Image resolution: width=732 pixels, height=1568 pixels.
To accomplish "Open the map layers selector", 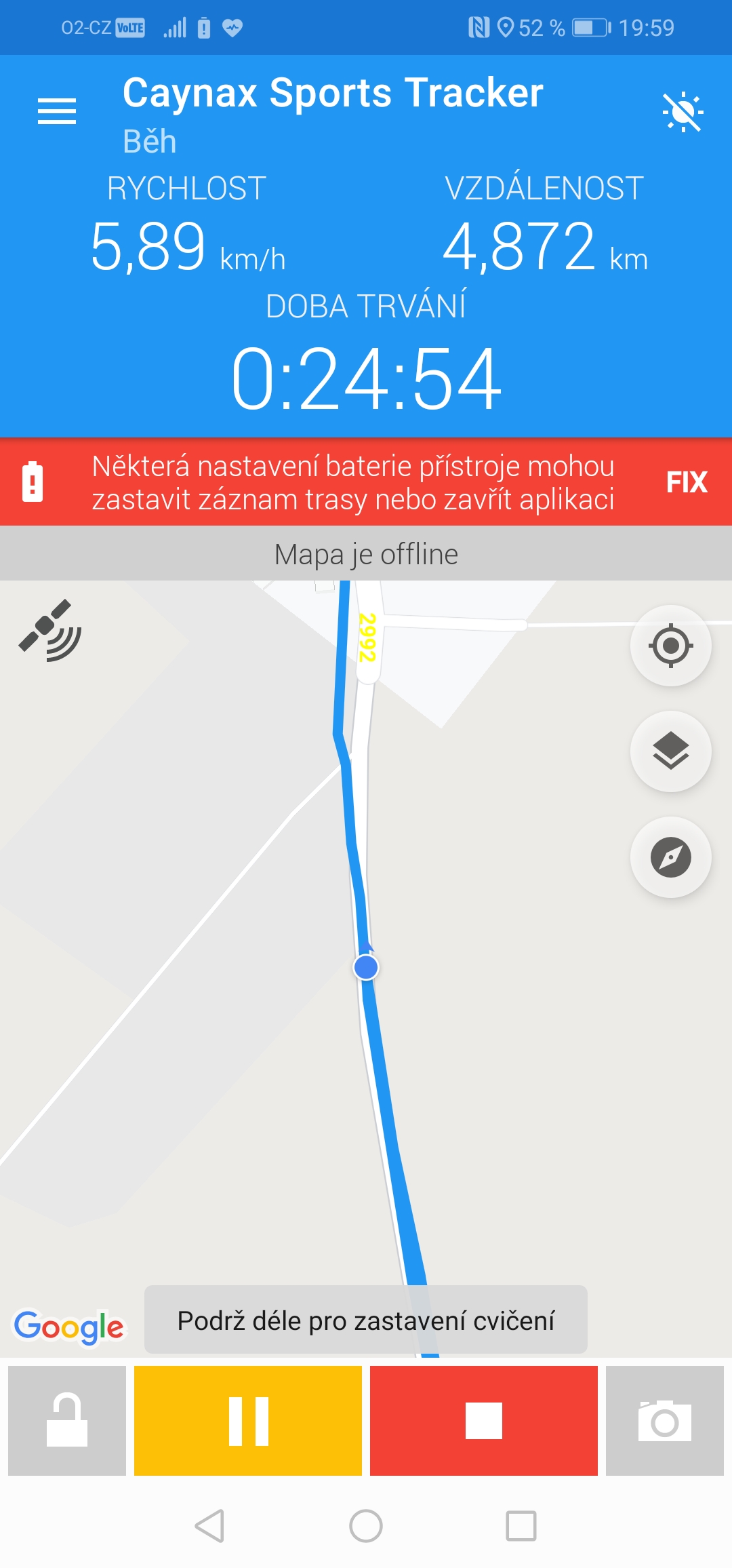I will [x=670, y=751].
